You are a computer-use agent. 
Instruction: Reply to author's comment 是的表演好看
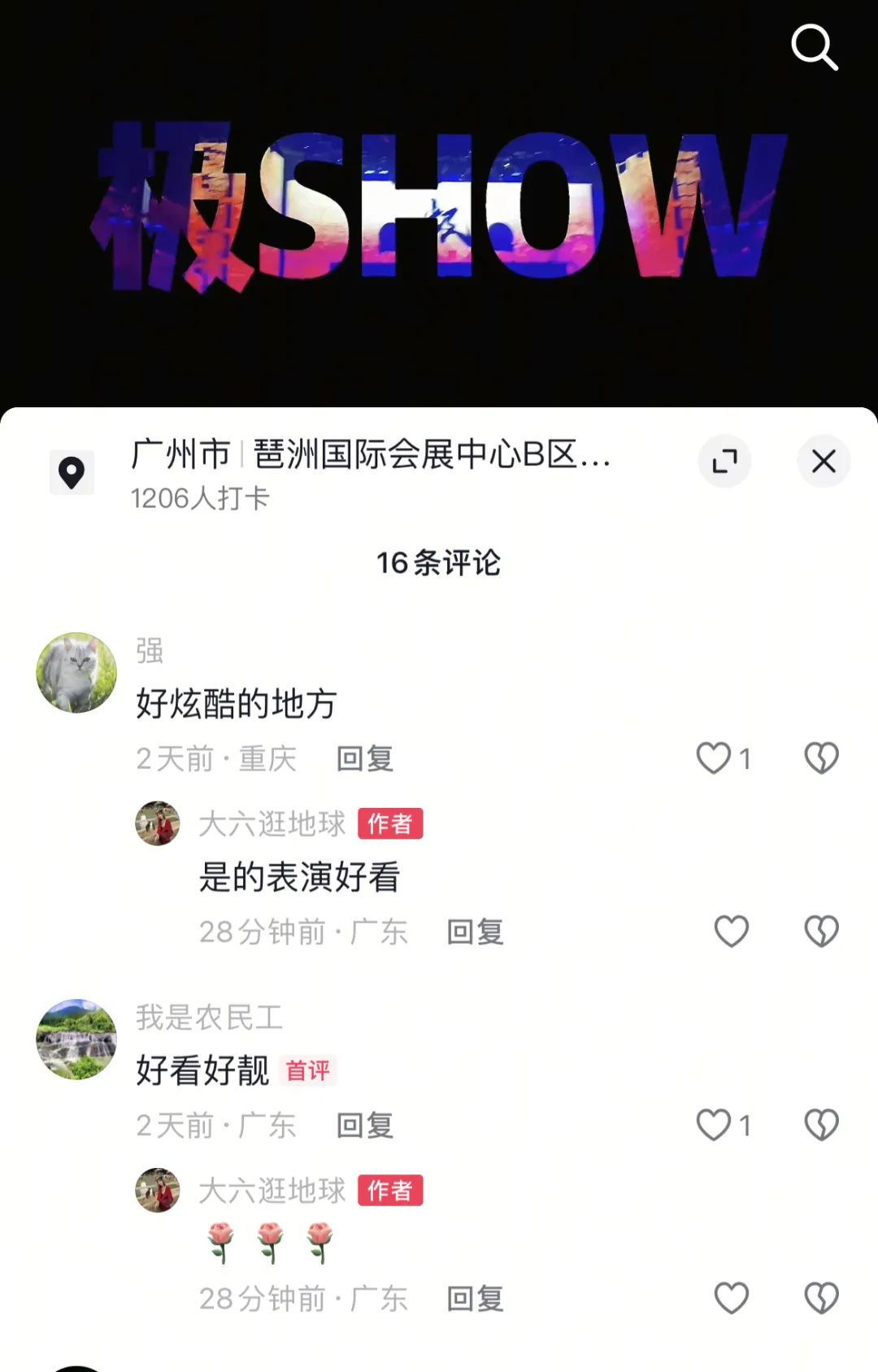[476, 932]
